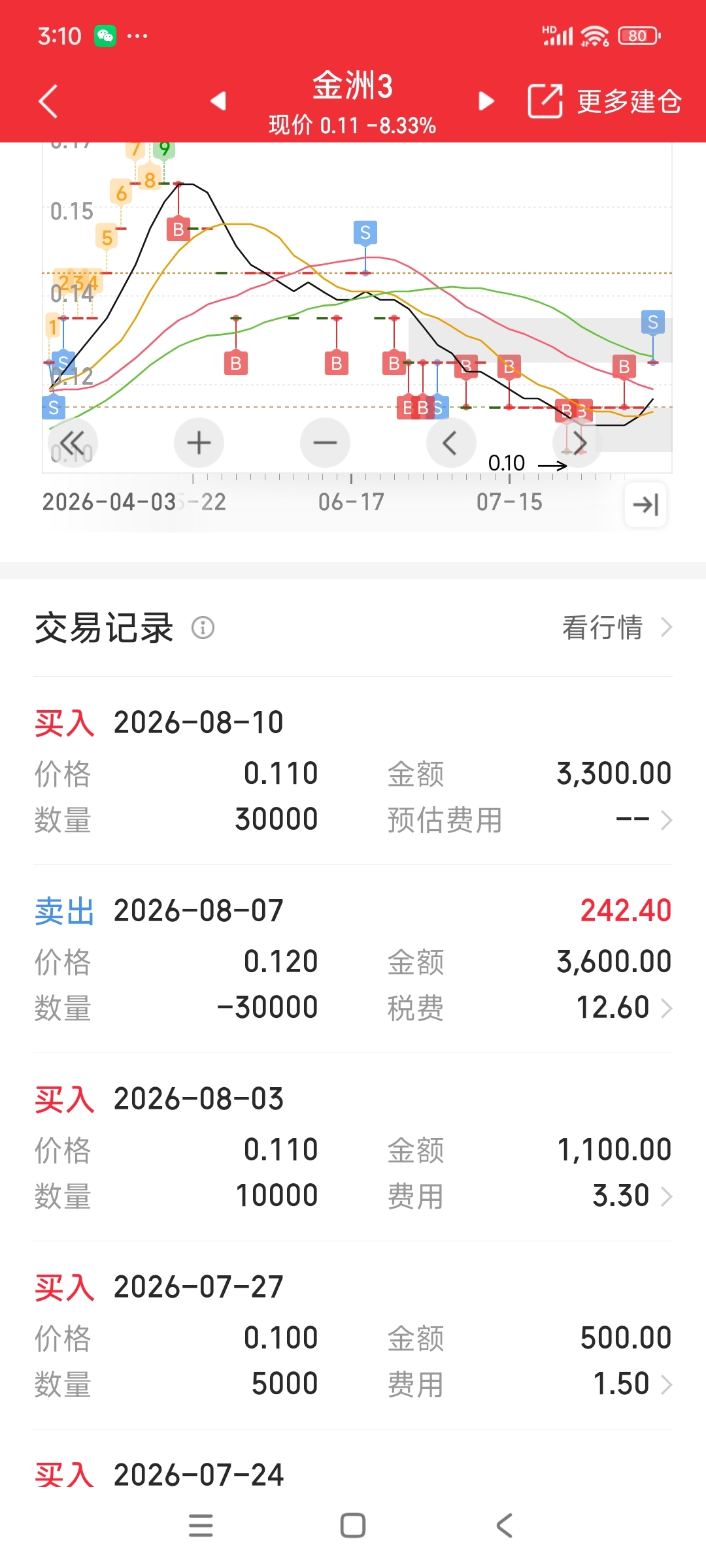706x1568 pixels.
Task: Expand tax fee details of 2026-08-07 sell
Action: tap(624, 1007)
